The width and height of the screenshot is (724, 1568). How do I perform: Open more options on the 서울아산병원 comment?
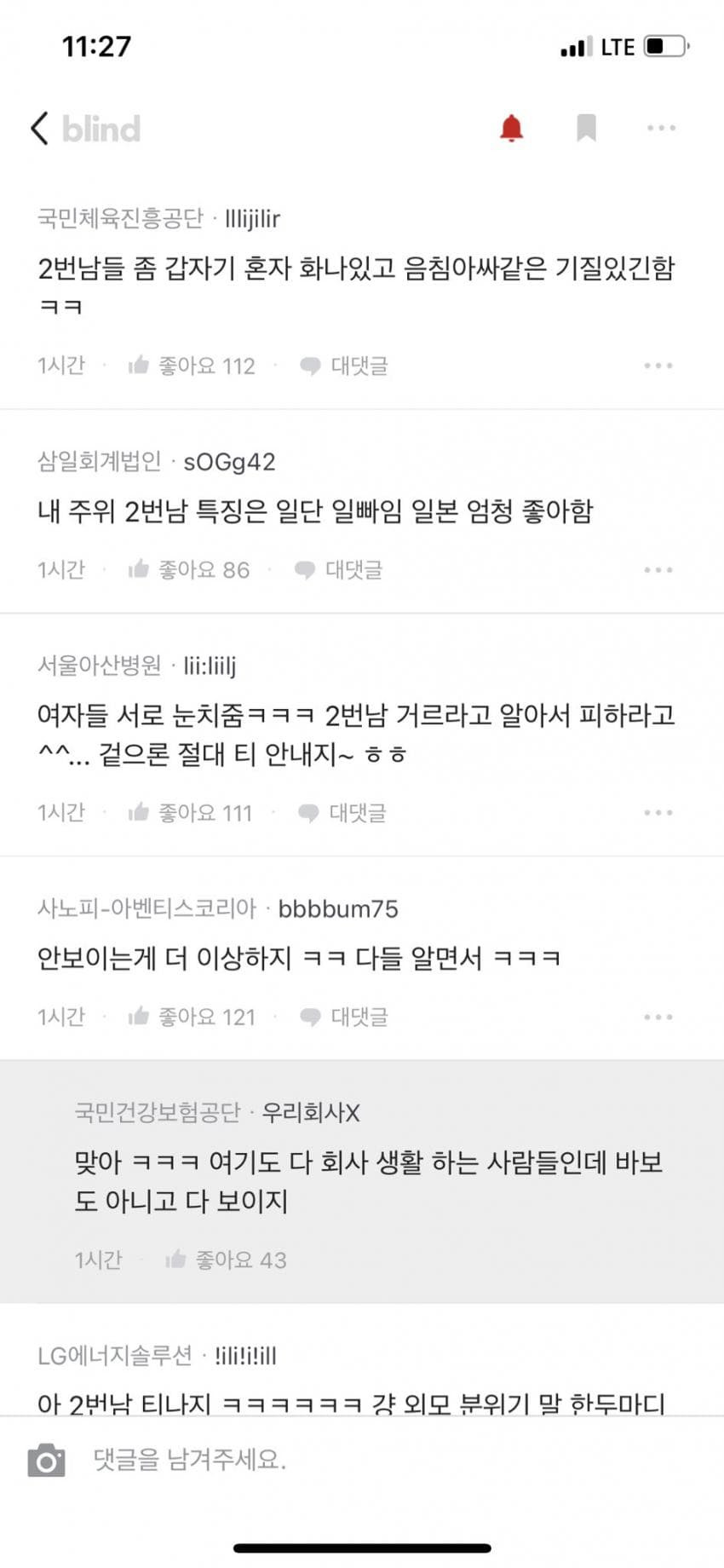(x=658, y=813)
